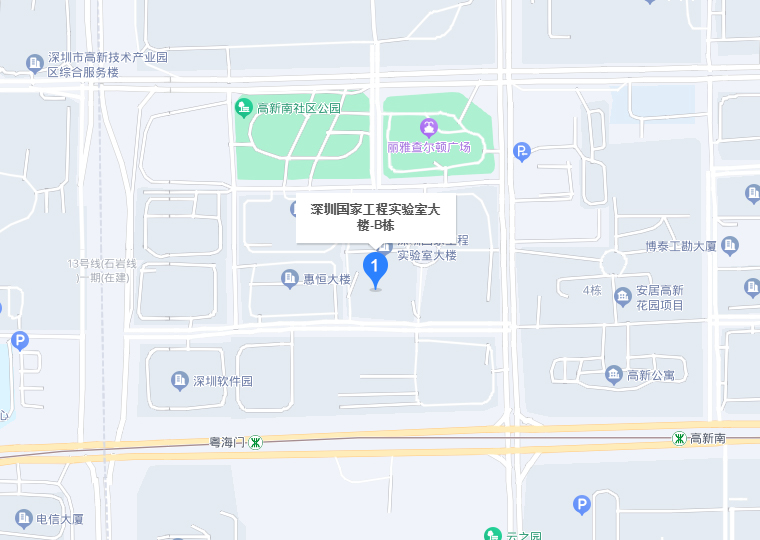Select the 高新南 metro station icon

(679, 438)
